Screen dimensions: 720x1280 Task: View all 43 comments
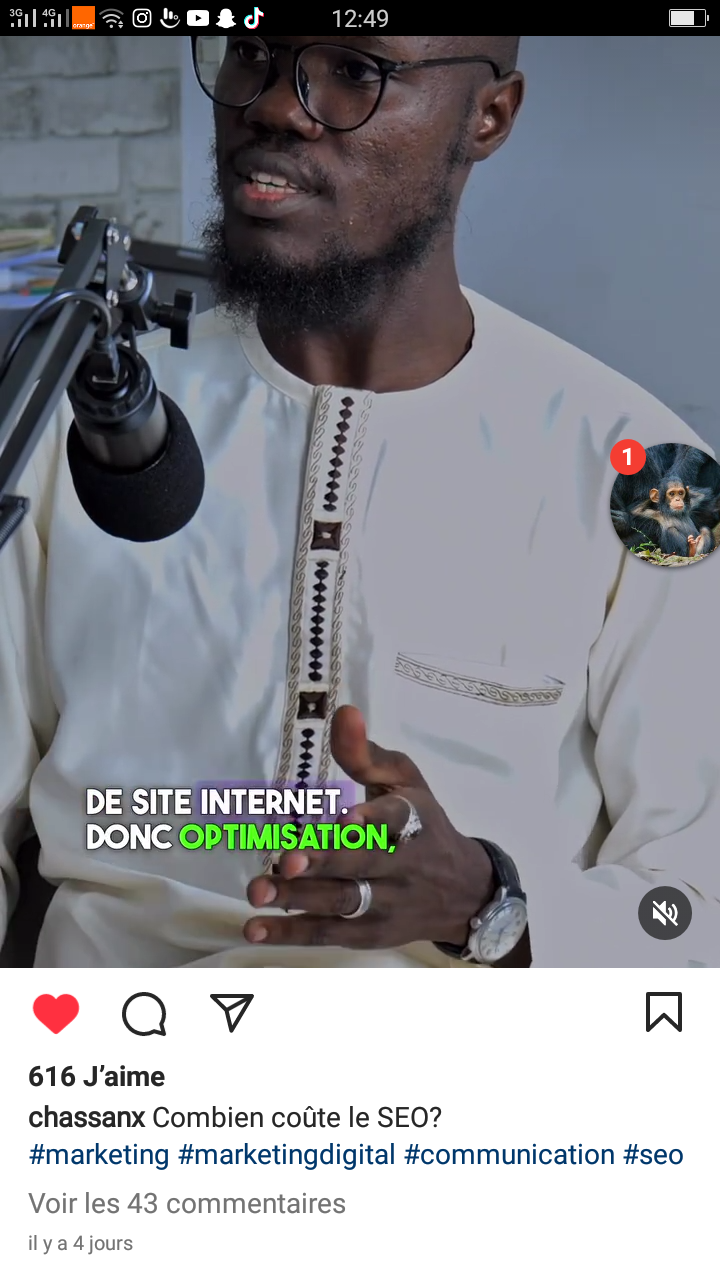point(187,1203)
